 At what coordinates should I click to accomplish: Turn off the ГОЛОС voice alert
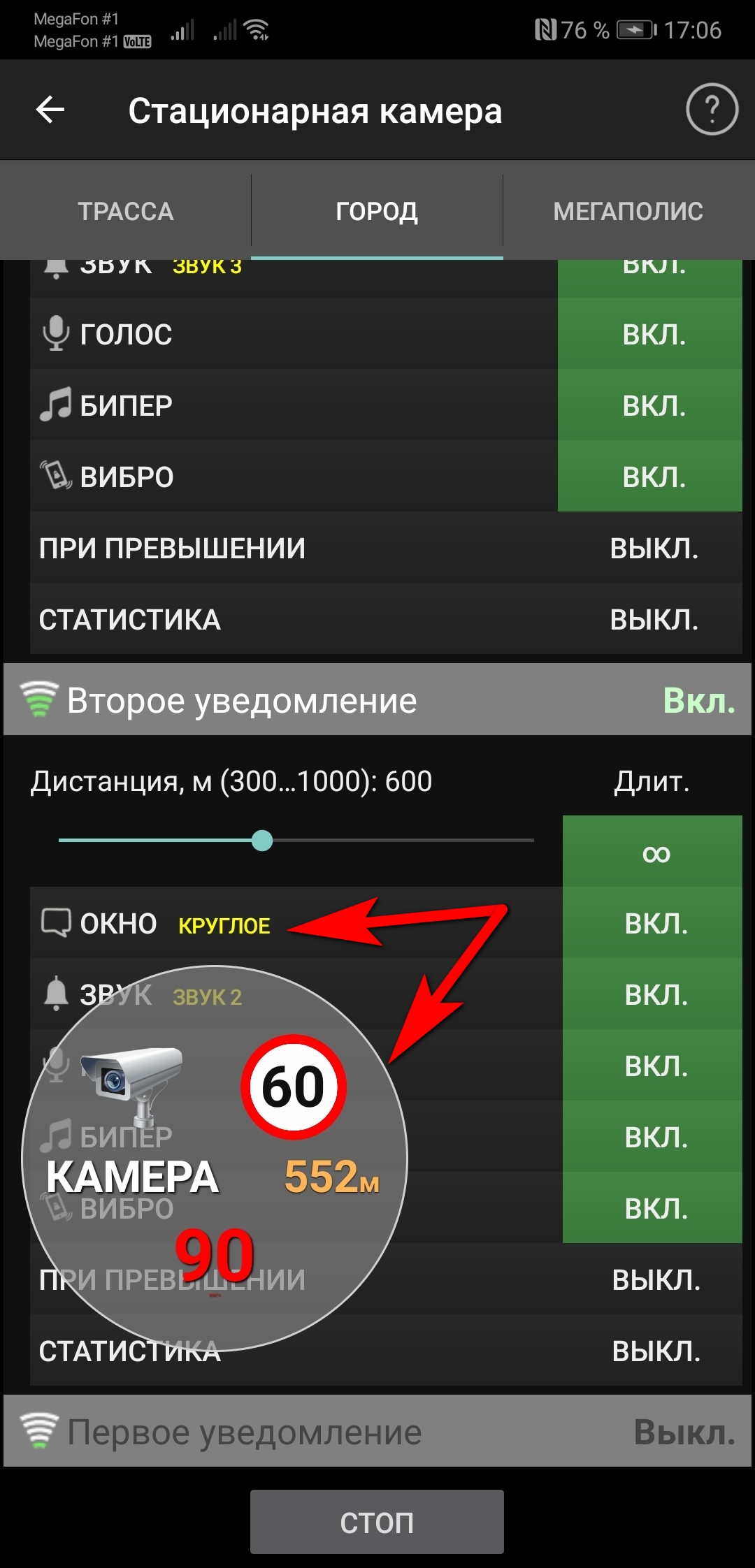(x=653, y=335)
